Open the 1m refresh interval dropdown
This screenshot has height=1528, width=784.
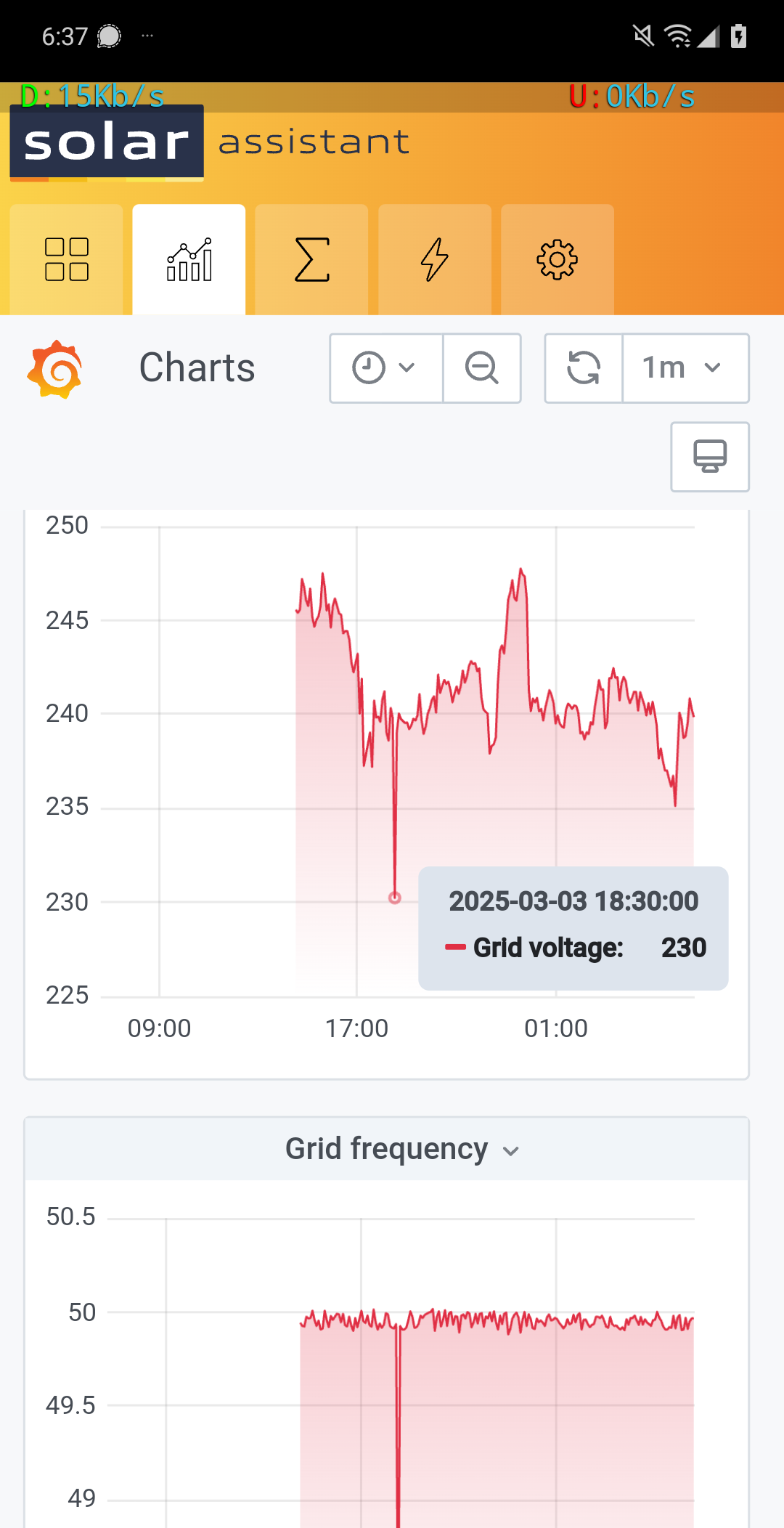click(x=685, y=368)
